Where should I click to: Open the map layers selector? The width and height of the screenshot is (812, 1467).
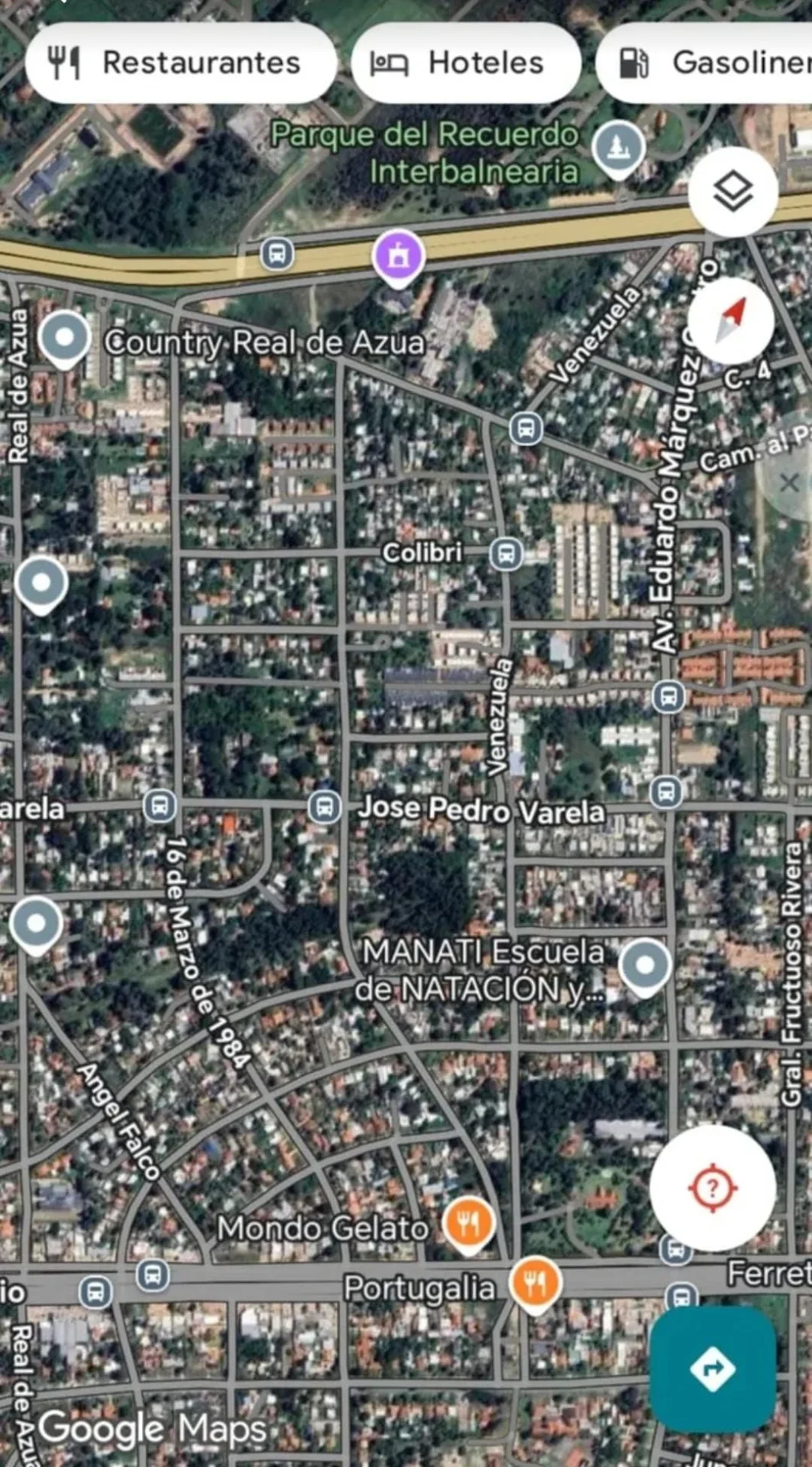733,191
